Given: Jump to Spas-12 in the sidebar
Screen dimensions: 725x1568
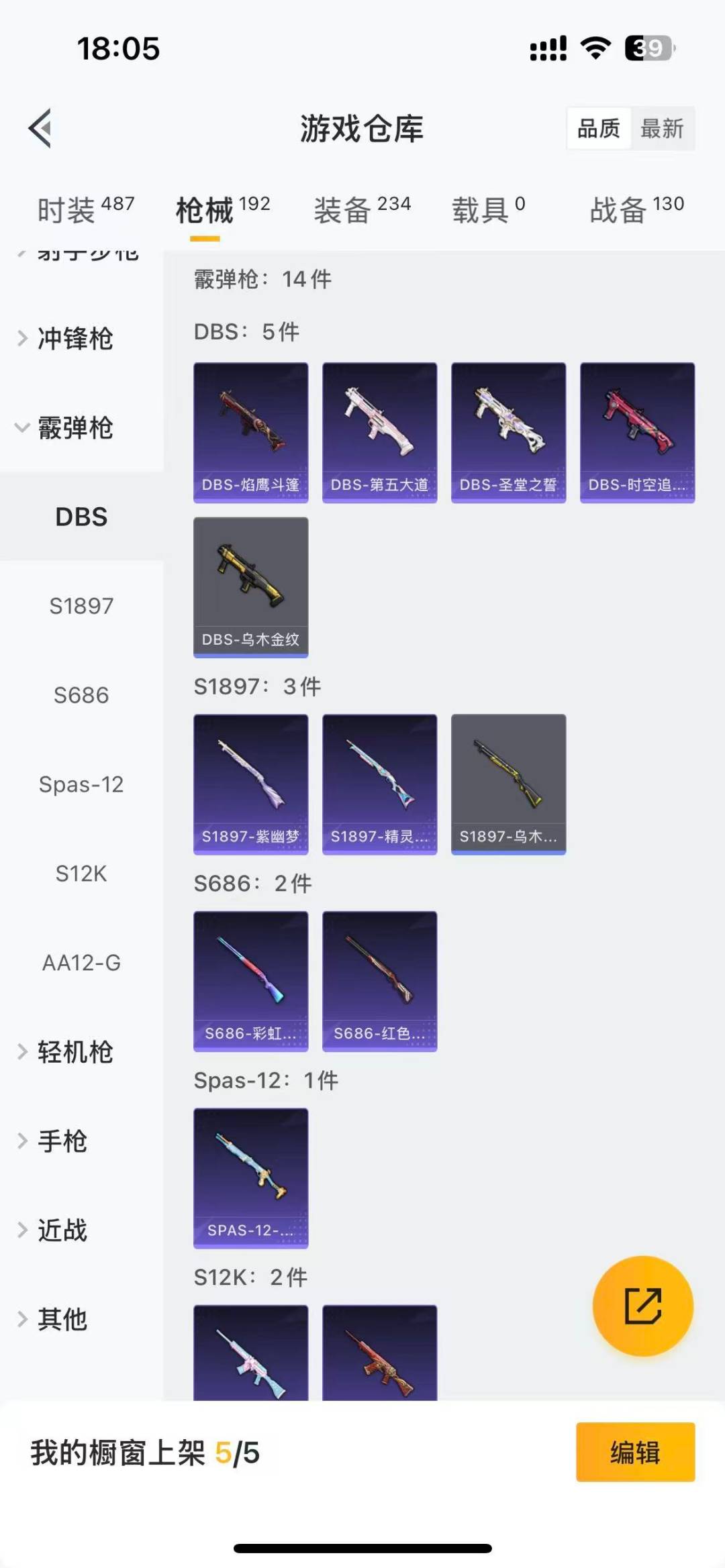Looking at the screenshot, I should tap(81, 784).
